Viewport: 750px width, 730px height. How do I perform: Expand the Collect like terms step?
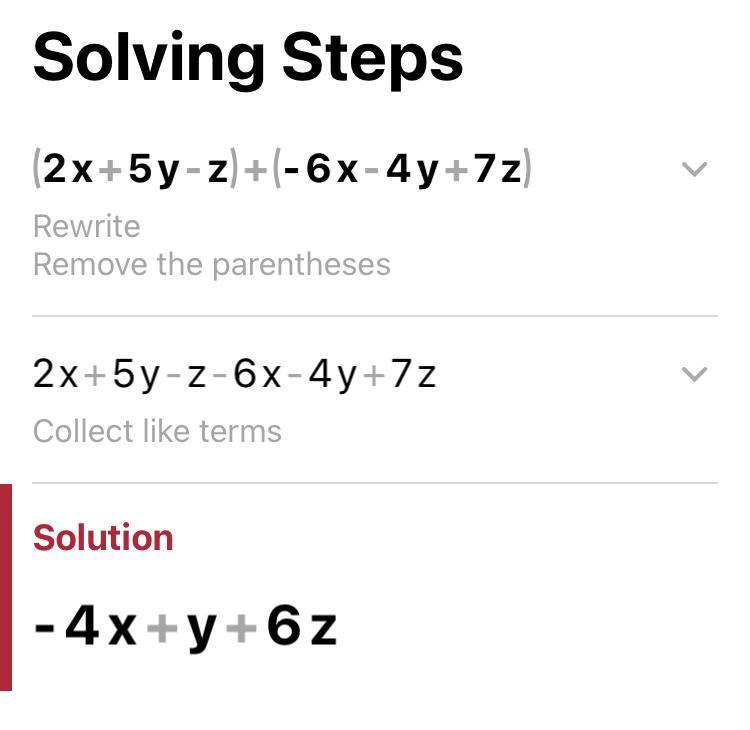694,375
